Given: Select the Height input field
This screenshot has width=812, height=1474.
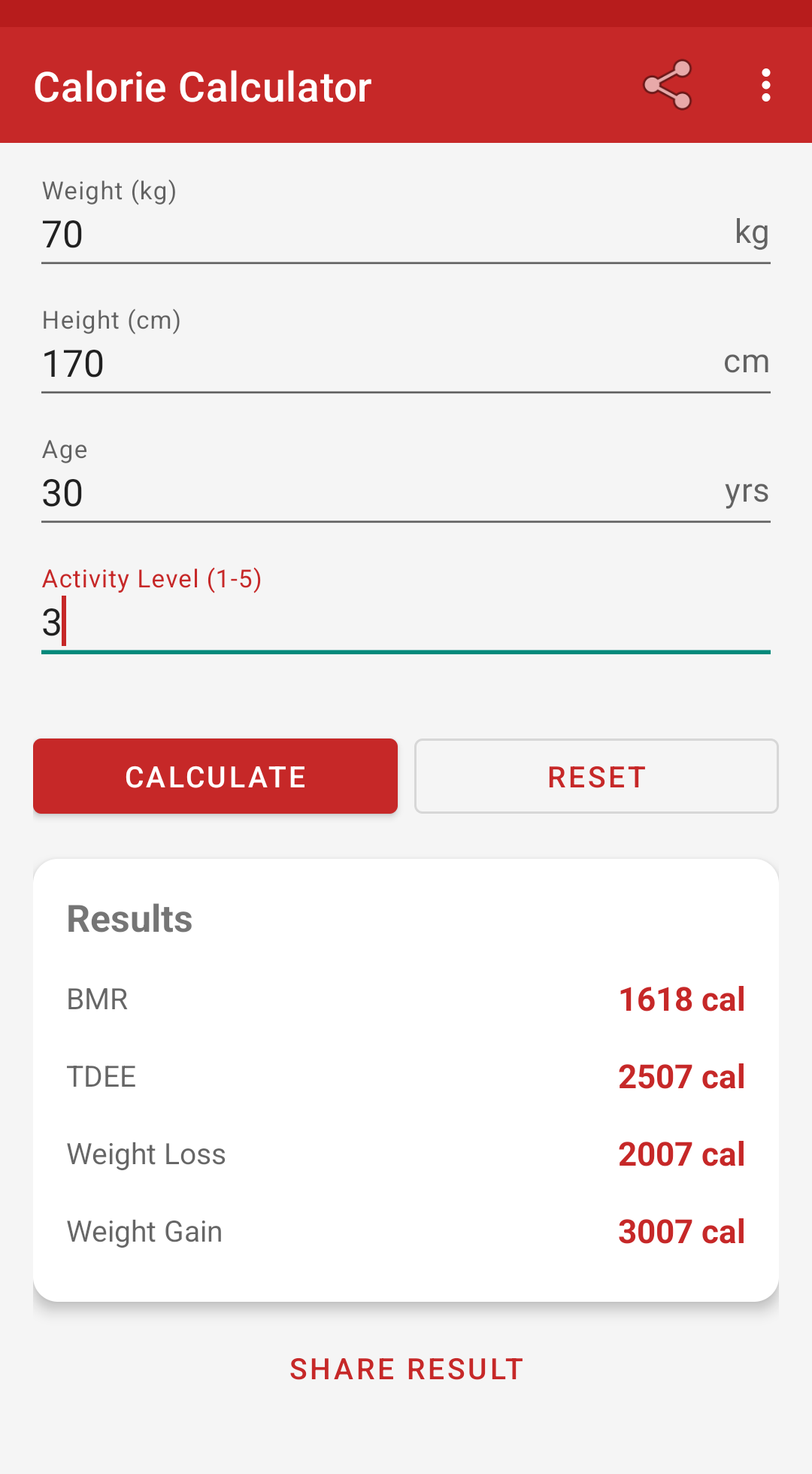Looking at the screenshot, I should (x=301, y=362).
